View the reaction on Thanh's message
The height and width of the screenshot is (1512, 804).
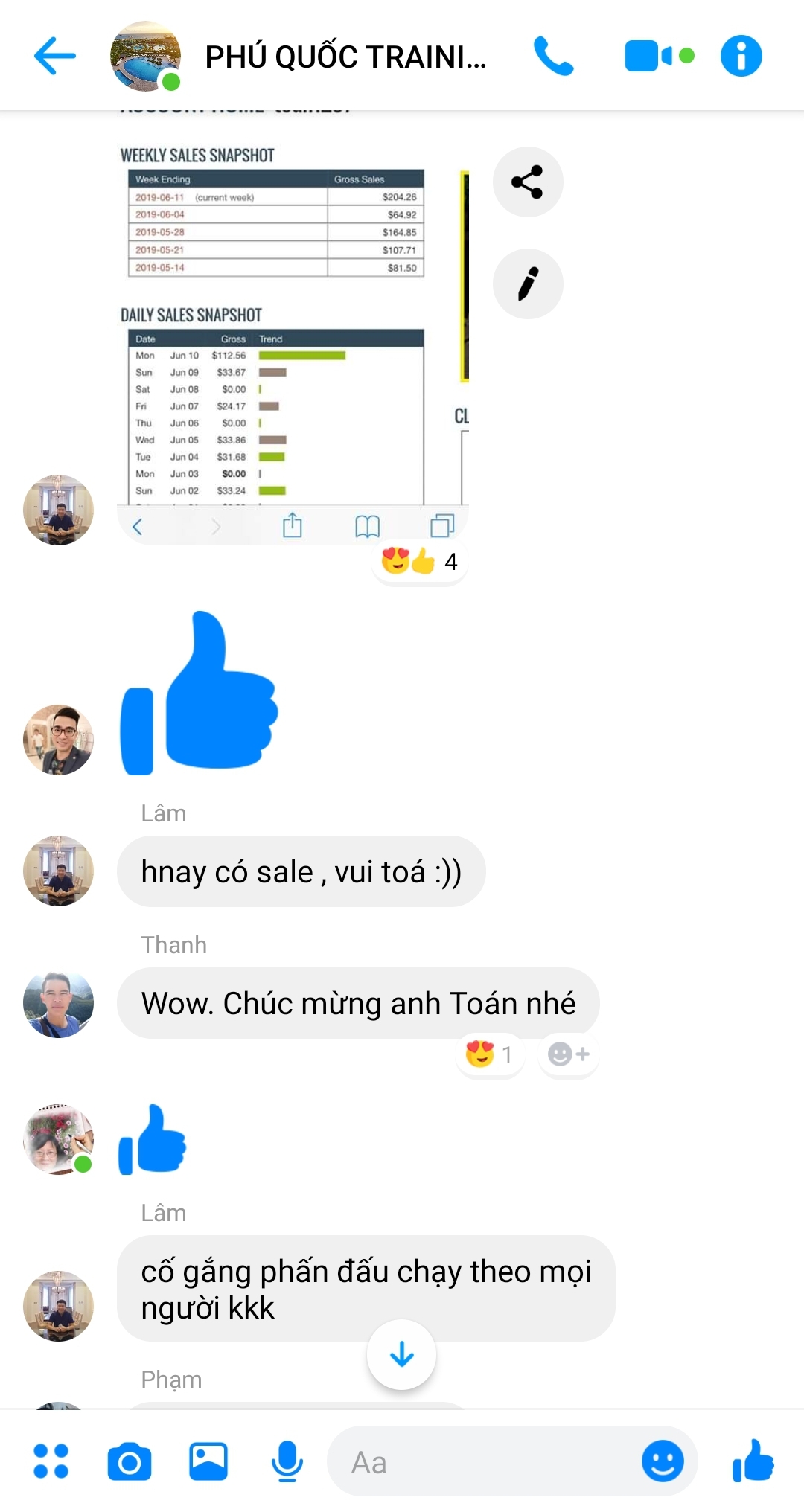[x=489, y=1054]
